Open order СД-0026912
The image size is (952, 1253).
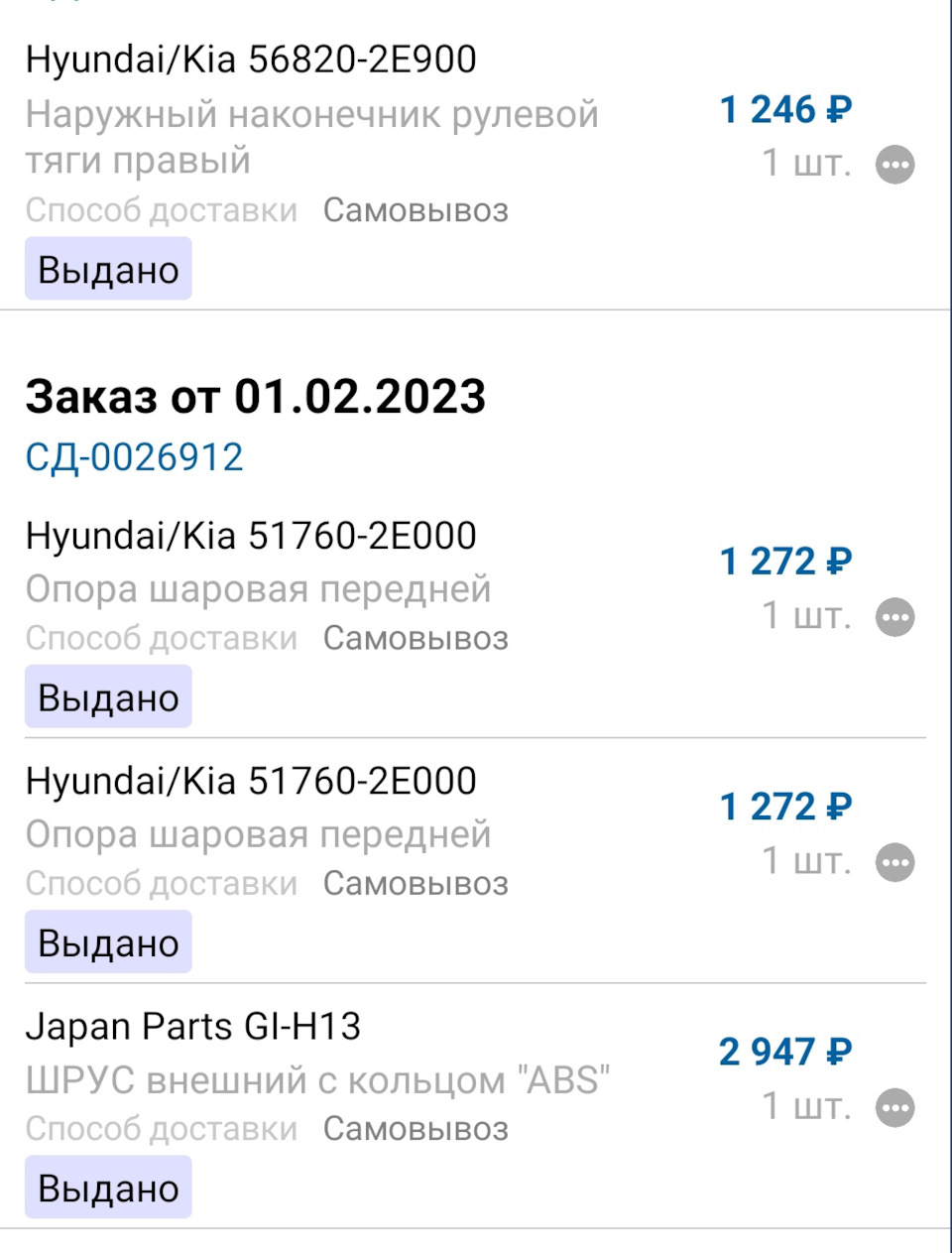tap(135, 456)
